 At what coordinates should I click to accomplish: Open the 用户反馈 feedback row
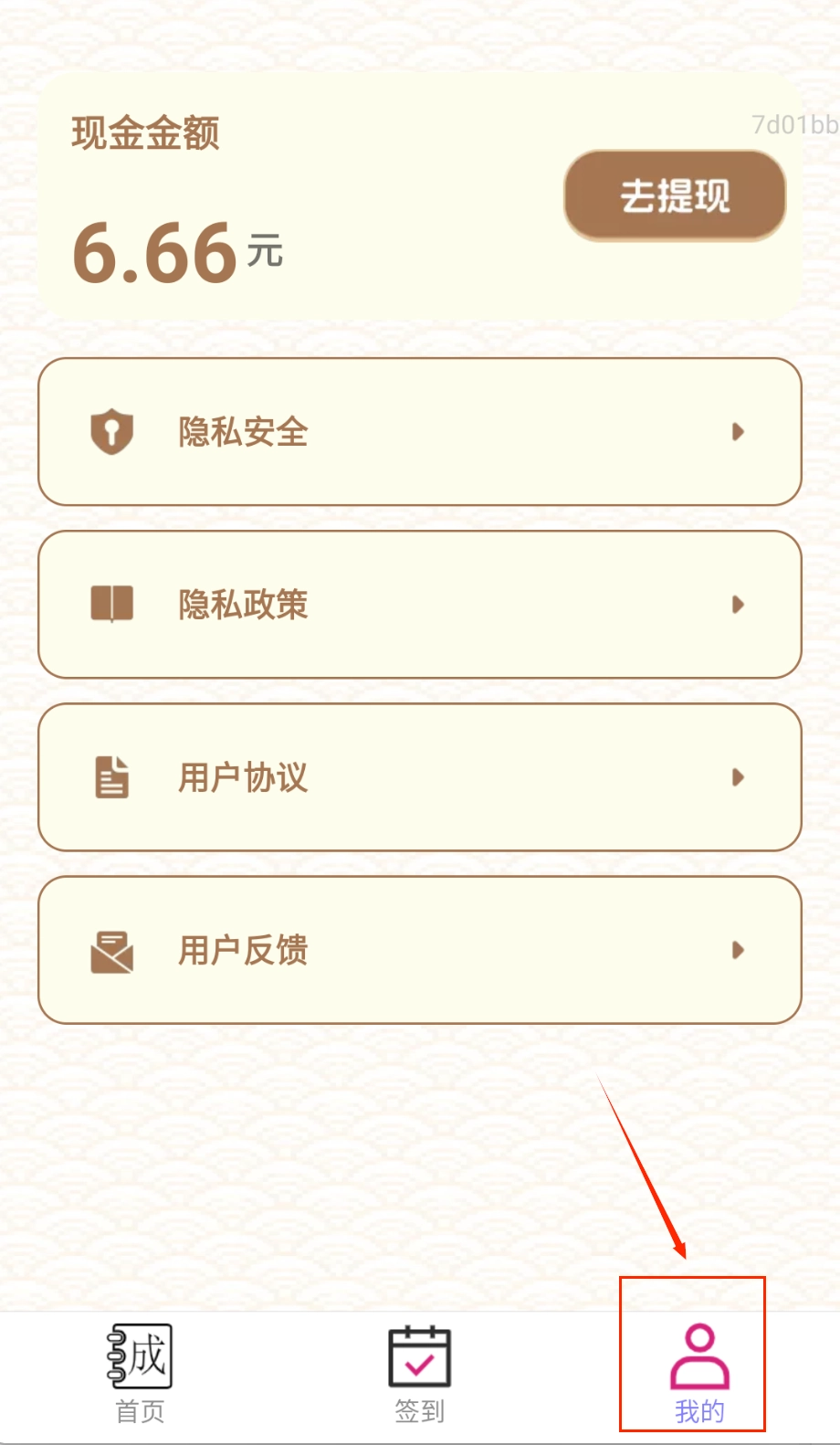(x=419, y=950)
